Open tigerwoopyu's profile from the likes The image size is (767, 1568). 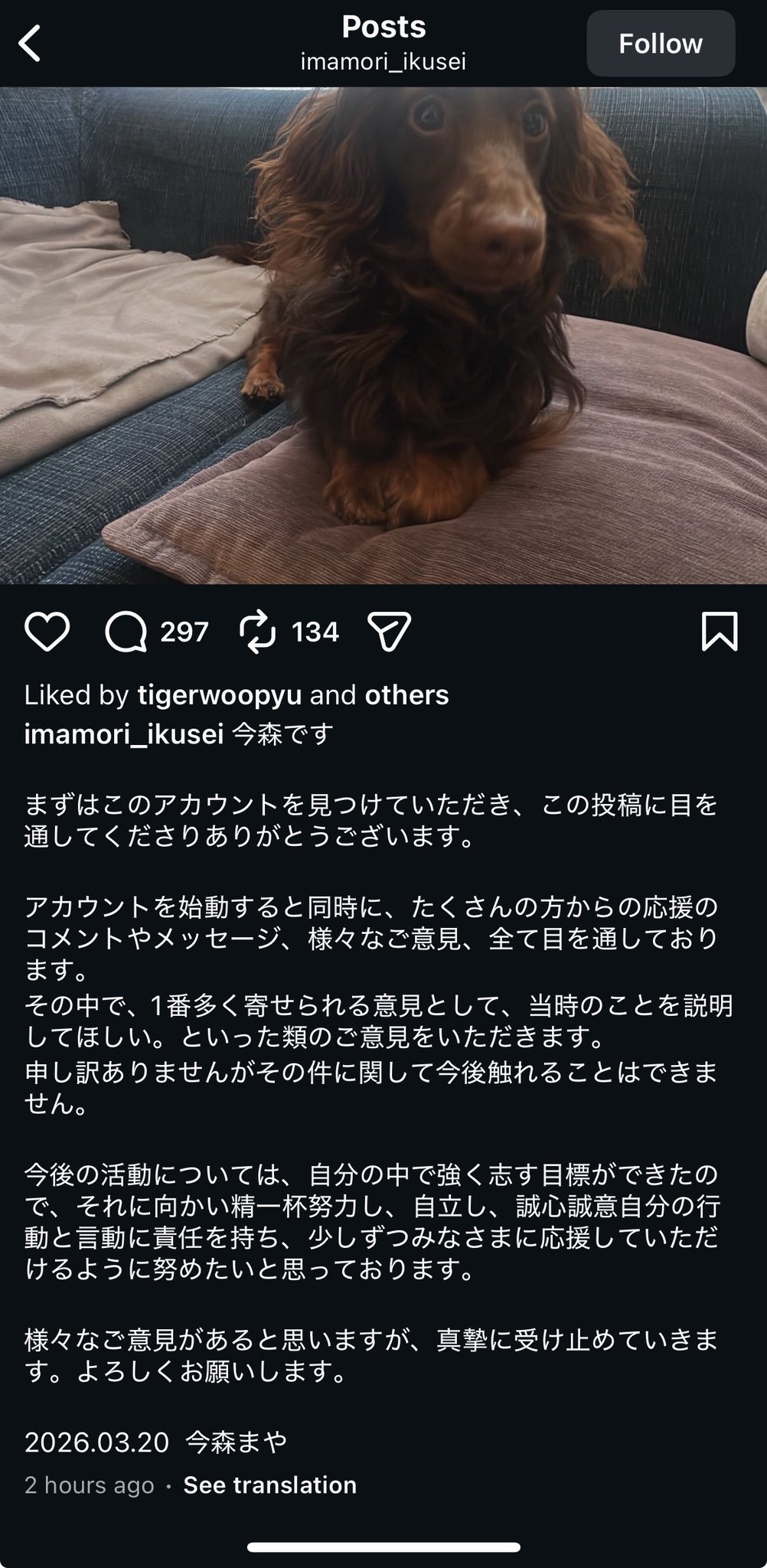(220, 695)
